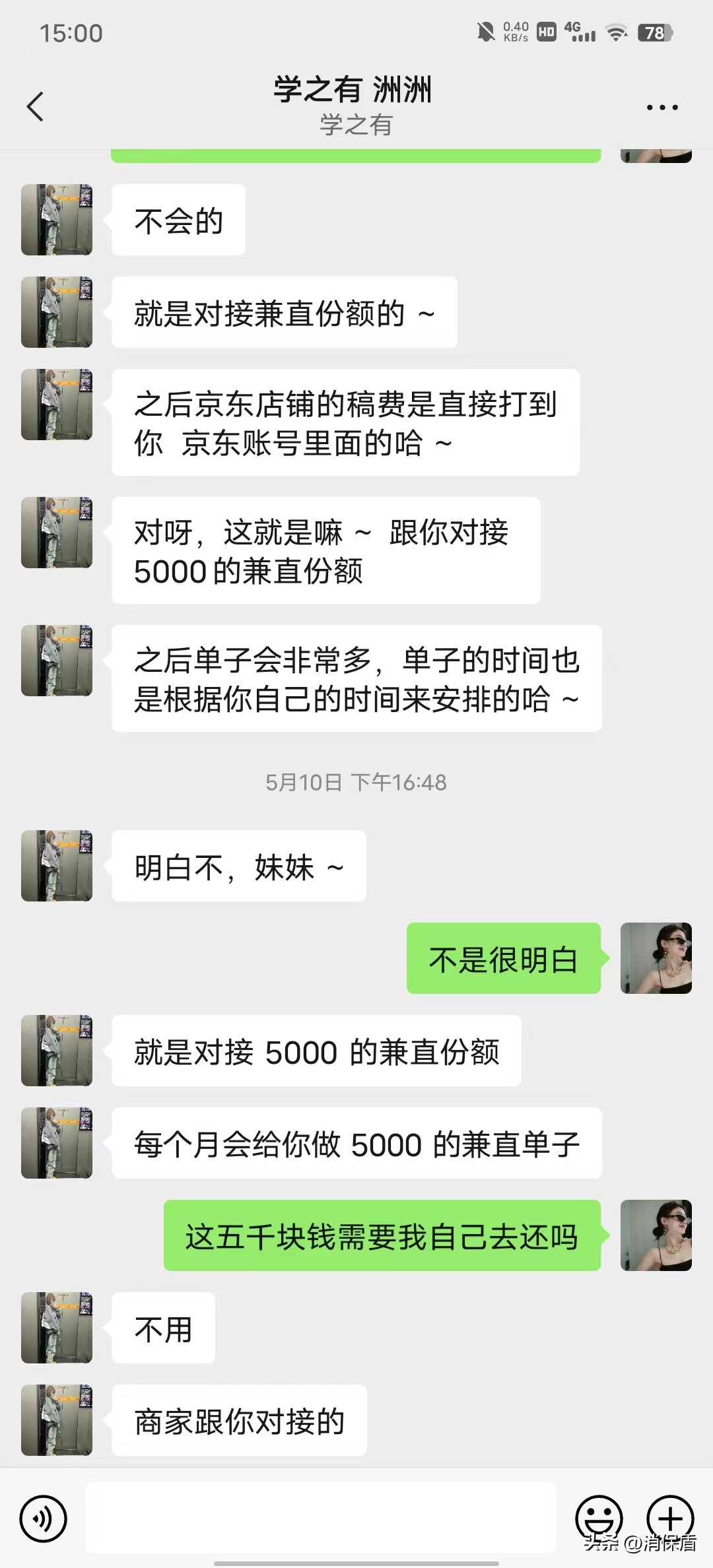Screen dimensions: 713x1568
Task: Tap the WiFi icon in the status bar
Action: point(617,31)
